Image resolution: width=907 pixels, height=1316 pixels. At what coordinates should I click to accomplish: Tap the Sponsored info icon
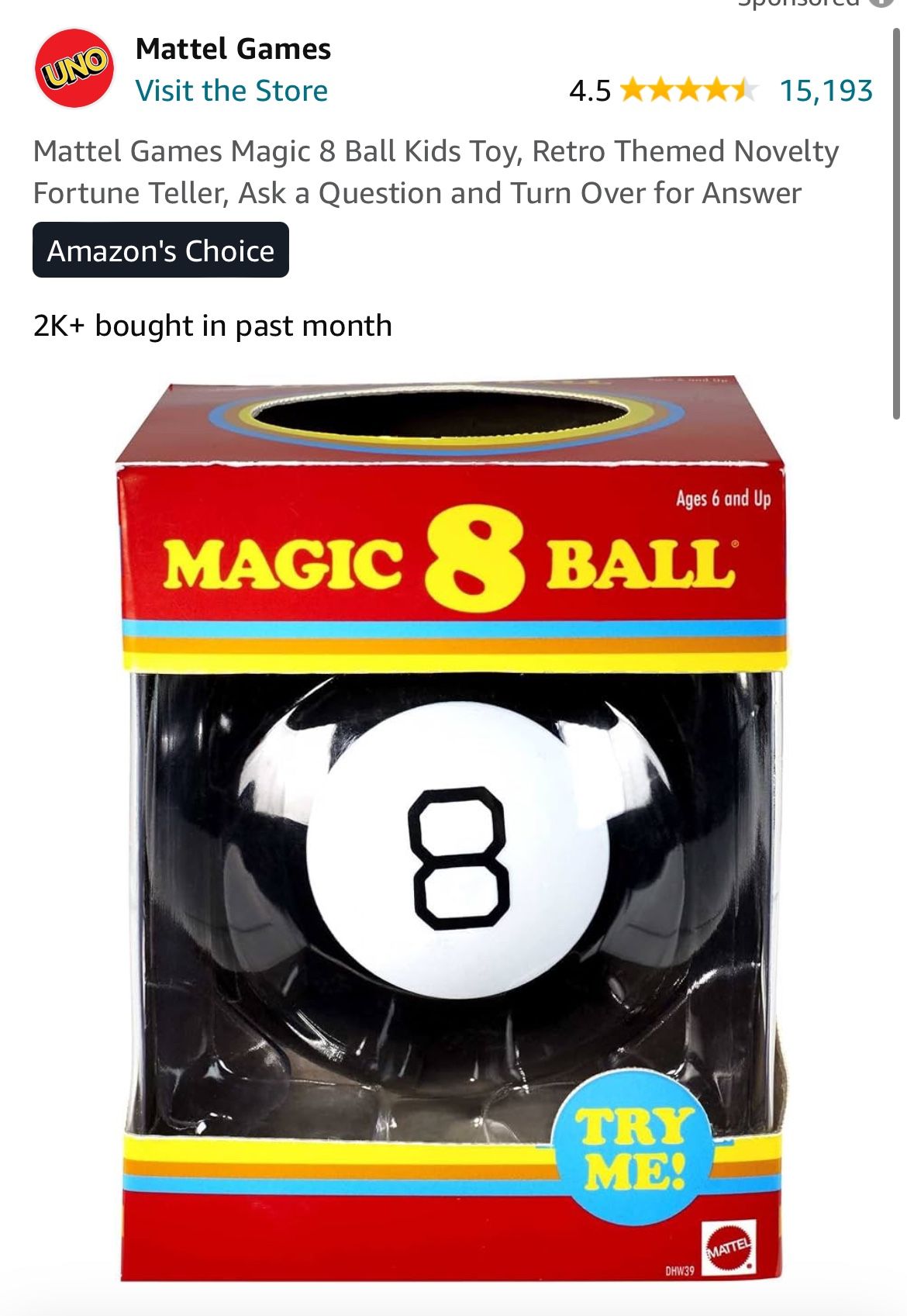879,2
